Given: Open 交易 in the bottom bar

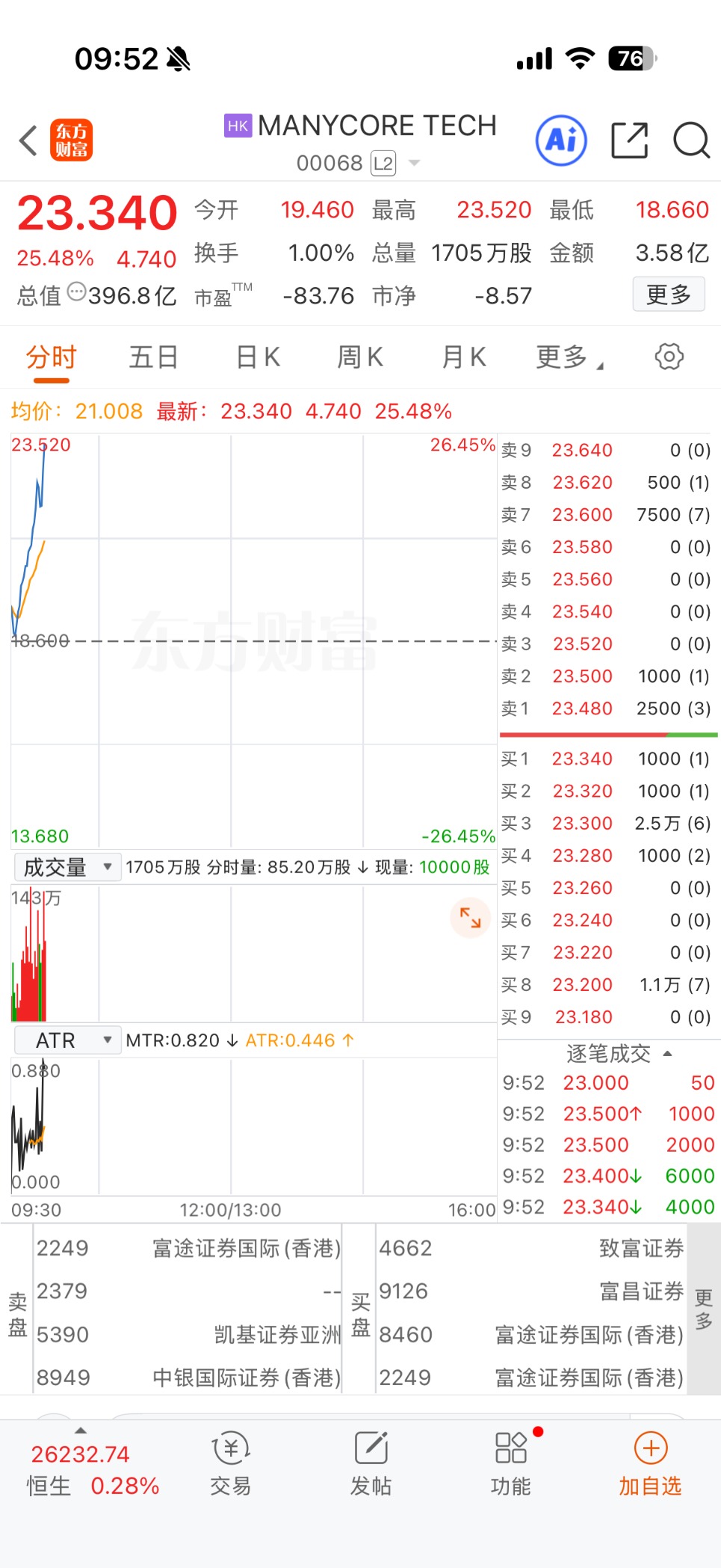Looking at the screenshot, I should pyautogui.click(x=231, y=1463).
